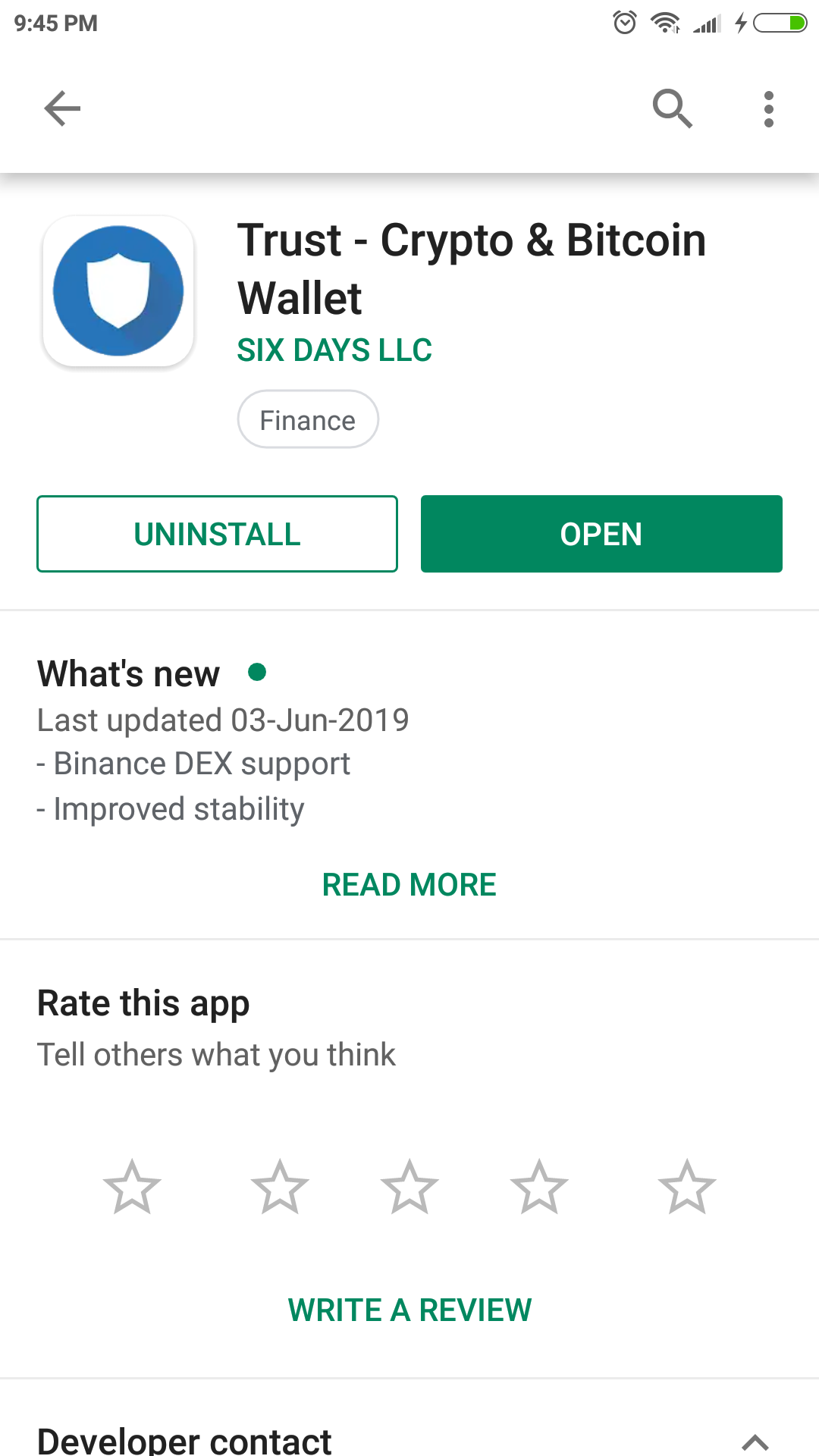The image size is (819, 1456).
Task: Open the SIX DAYS LLC developer page
Action: click(x=334, y=350)
